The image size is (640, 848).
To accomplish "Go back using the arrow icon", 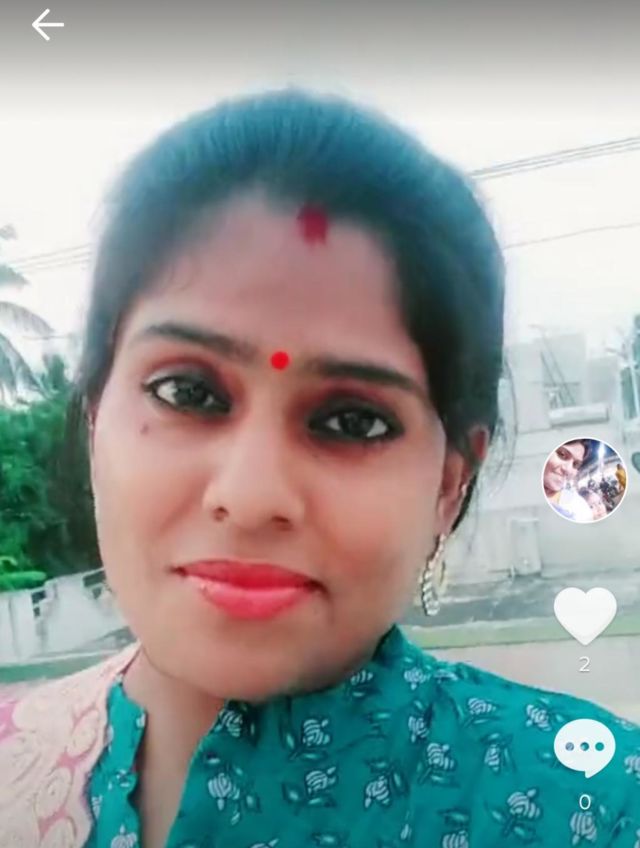I will pyautogui.click(x=47, y=25).
